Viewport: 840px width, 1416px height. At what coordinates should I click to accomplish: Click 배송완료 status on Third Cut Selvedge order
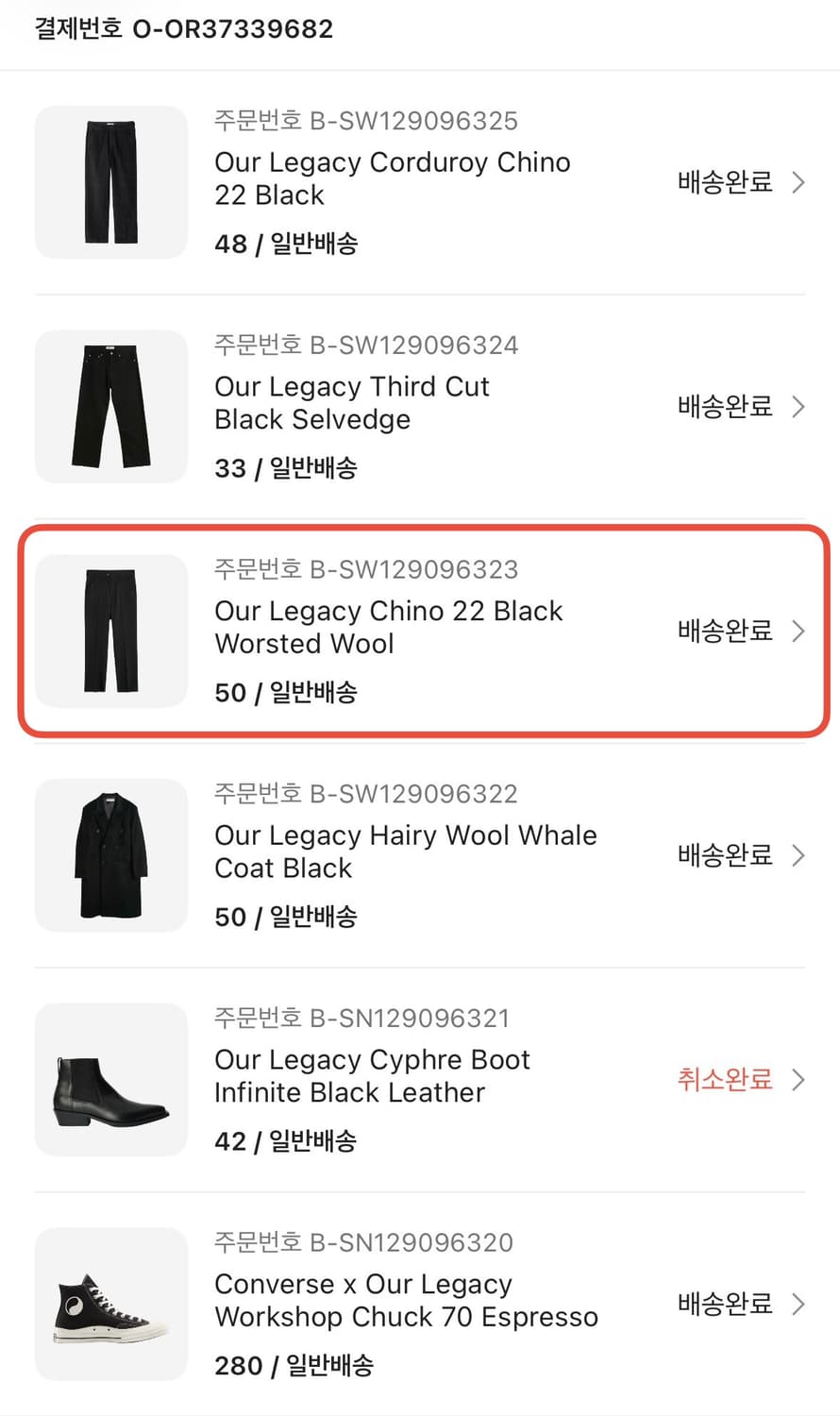click(x=724, y=407)
